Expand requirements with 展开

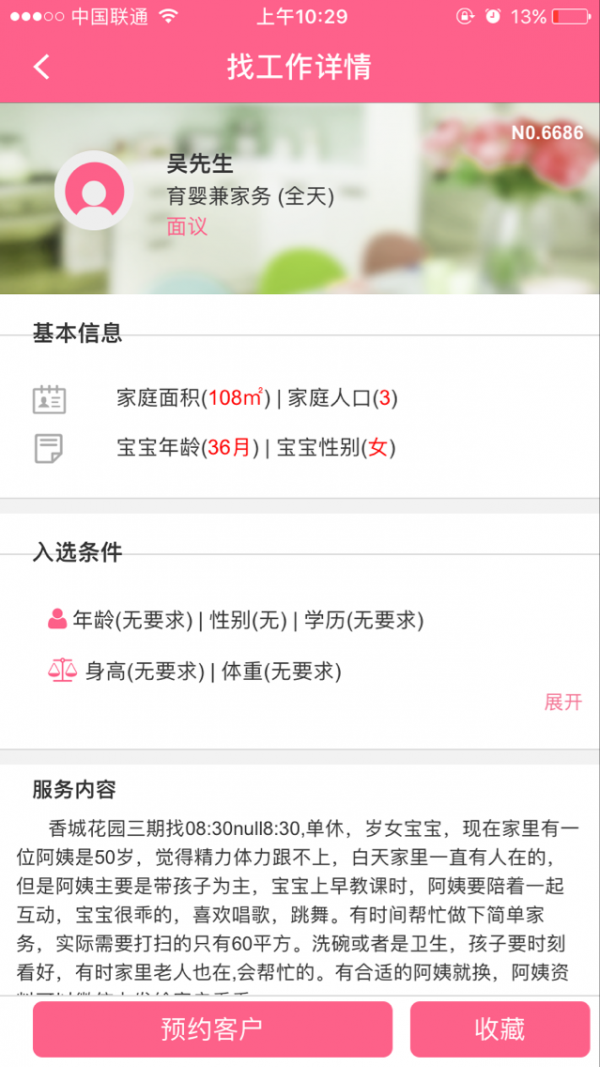(x=562, y=702)
